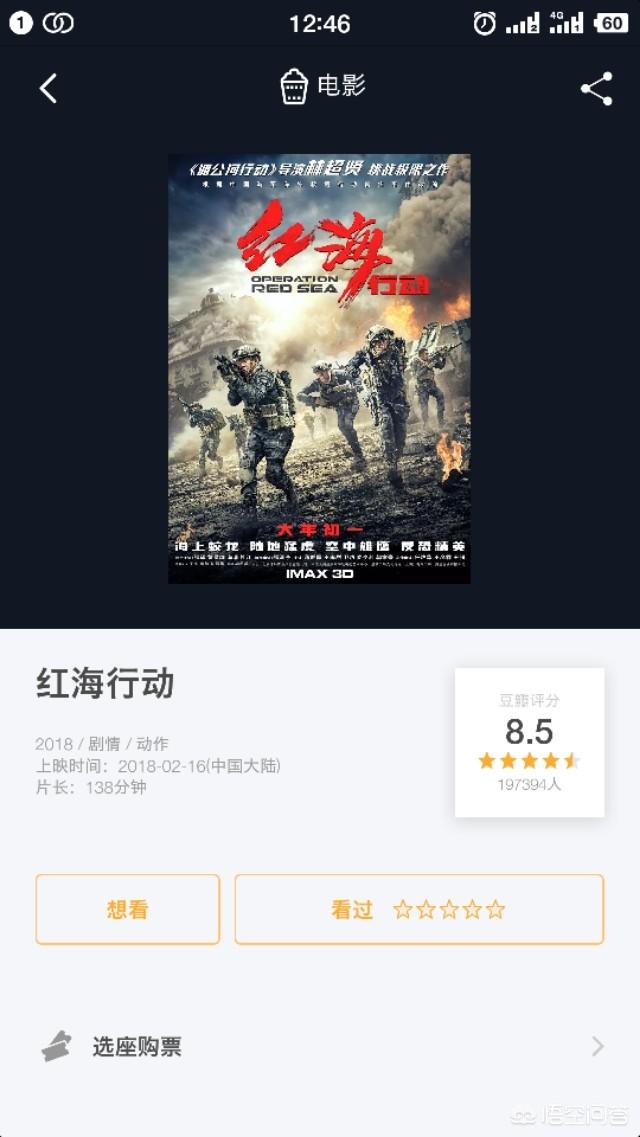This screenshot has height=1137, width=640.
Task: Open the 红海行动 poster image
Action: coord(319,368)
